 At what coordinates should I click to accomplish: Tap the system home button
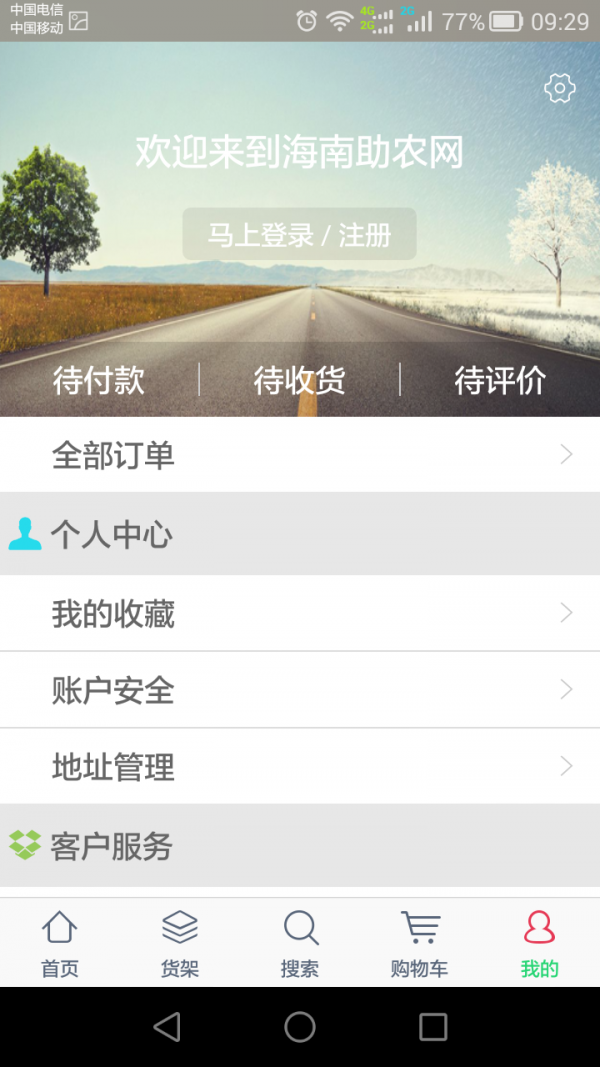pos(300,1026)
